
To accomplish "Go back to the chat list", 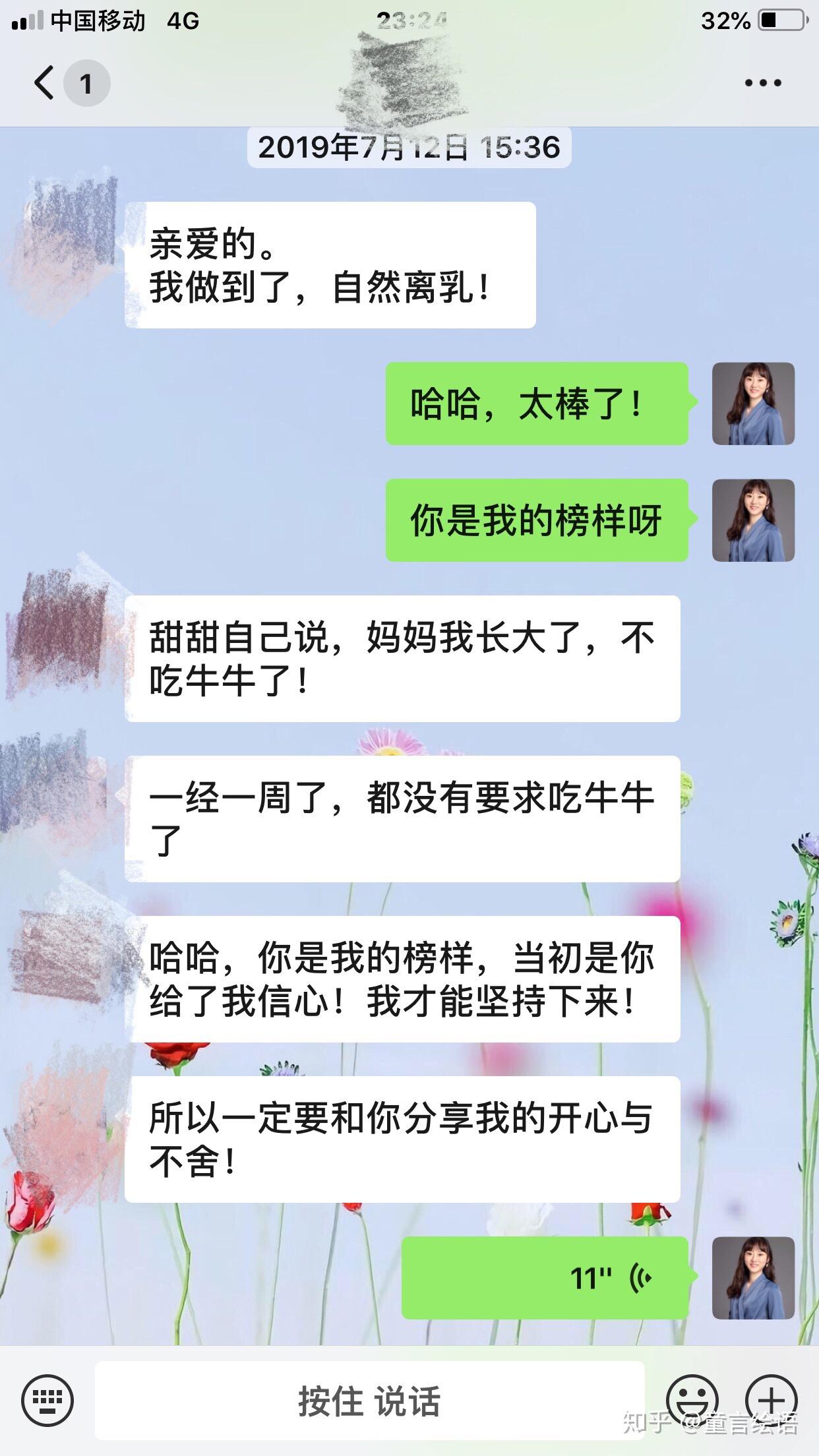I will coord(46,84).
